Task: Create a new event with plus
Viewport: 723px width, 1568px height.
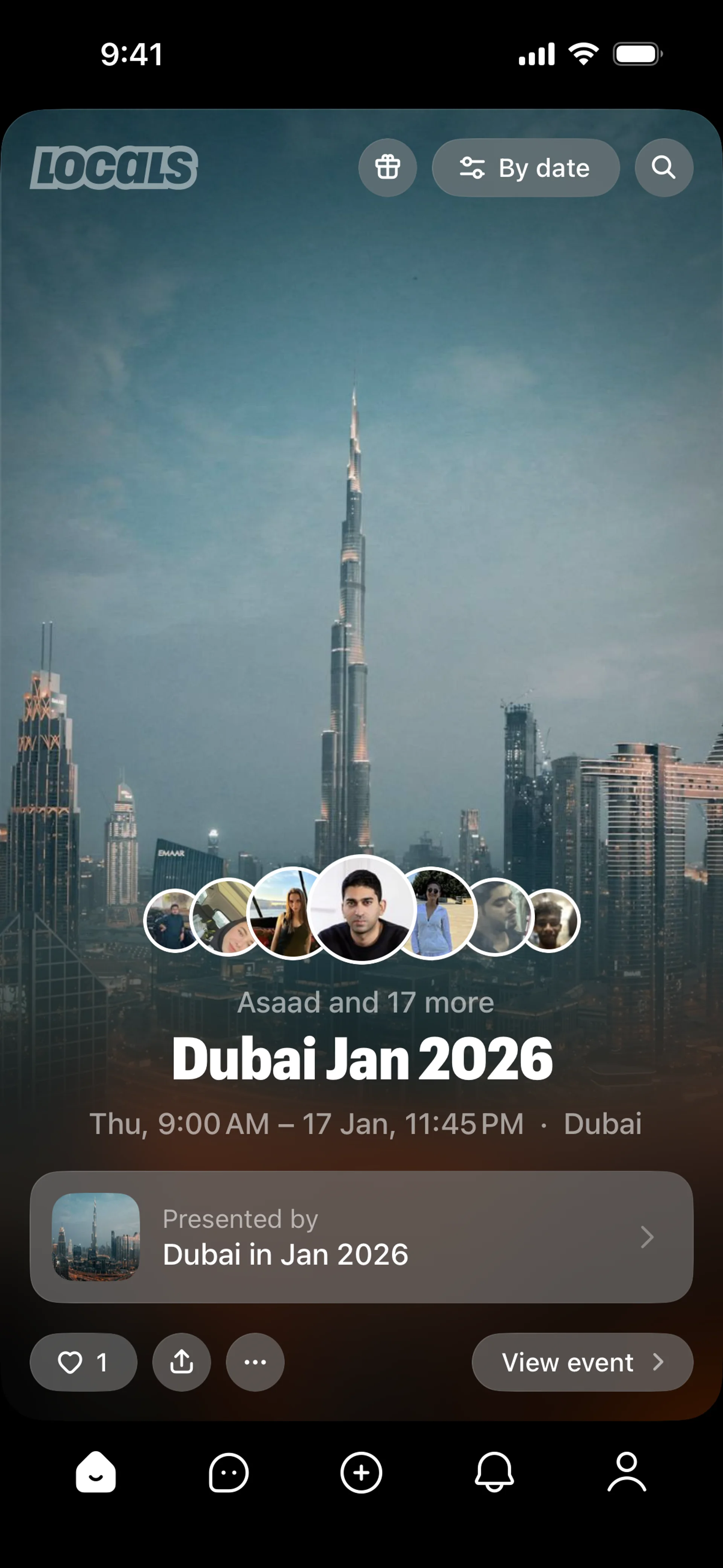Action: [x=361, y=1473]
